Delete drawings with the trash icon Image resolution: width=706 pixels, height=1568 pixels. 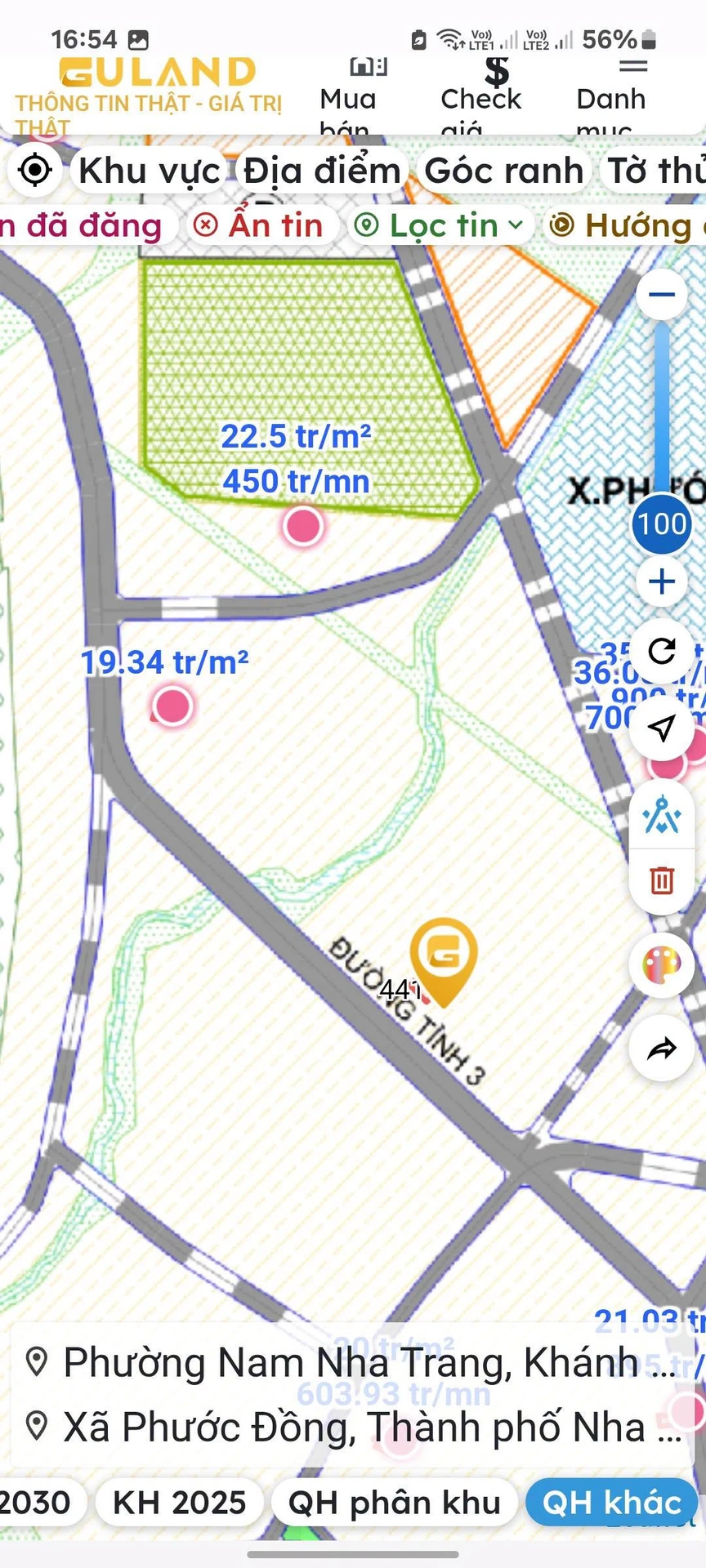click(662, 880)
